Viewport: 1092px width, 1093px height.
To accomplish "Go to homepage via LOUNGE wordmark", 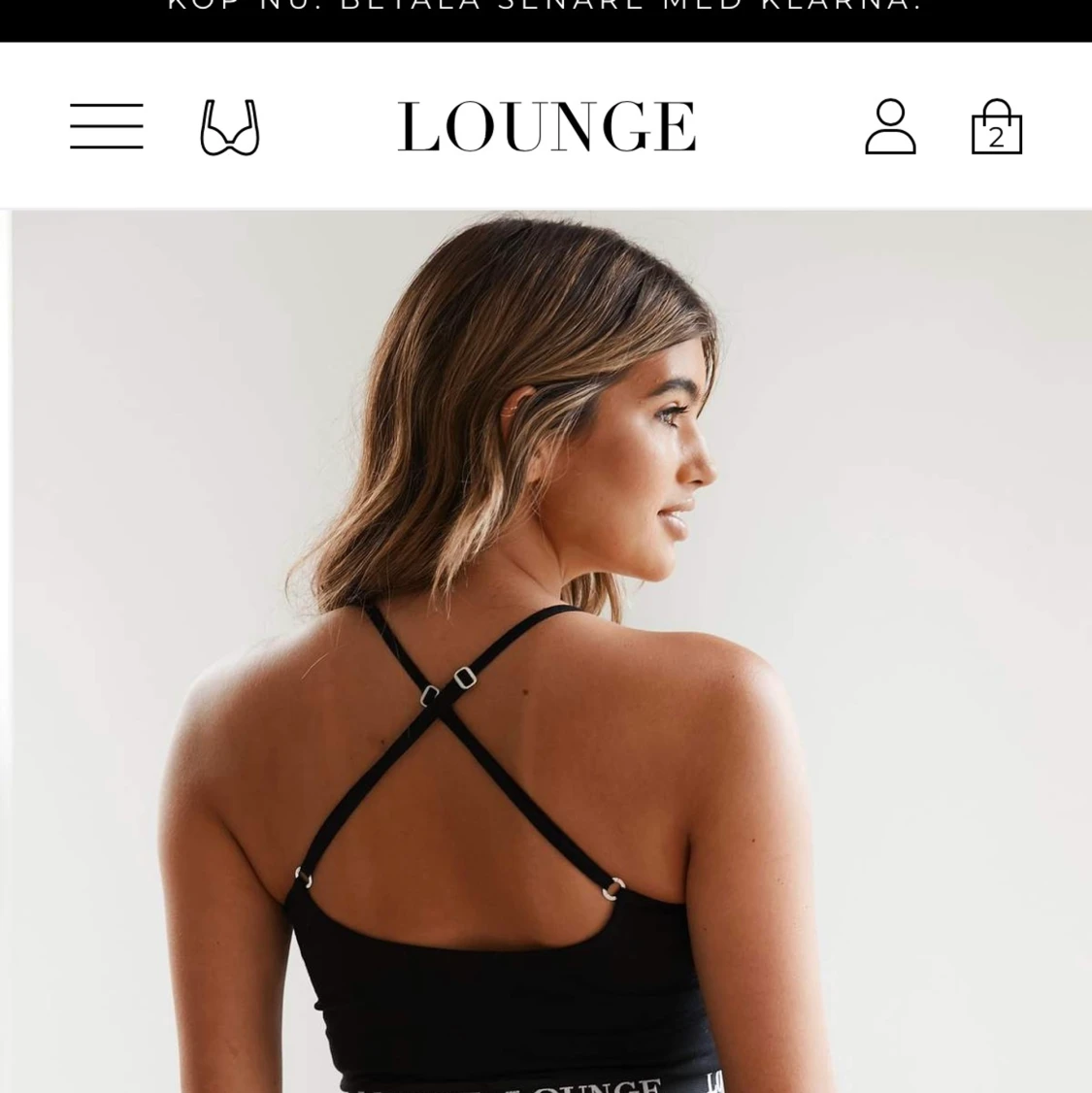I will 546,125.
